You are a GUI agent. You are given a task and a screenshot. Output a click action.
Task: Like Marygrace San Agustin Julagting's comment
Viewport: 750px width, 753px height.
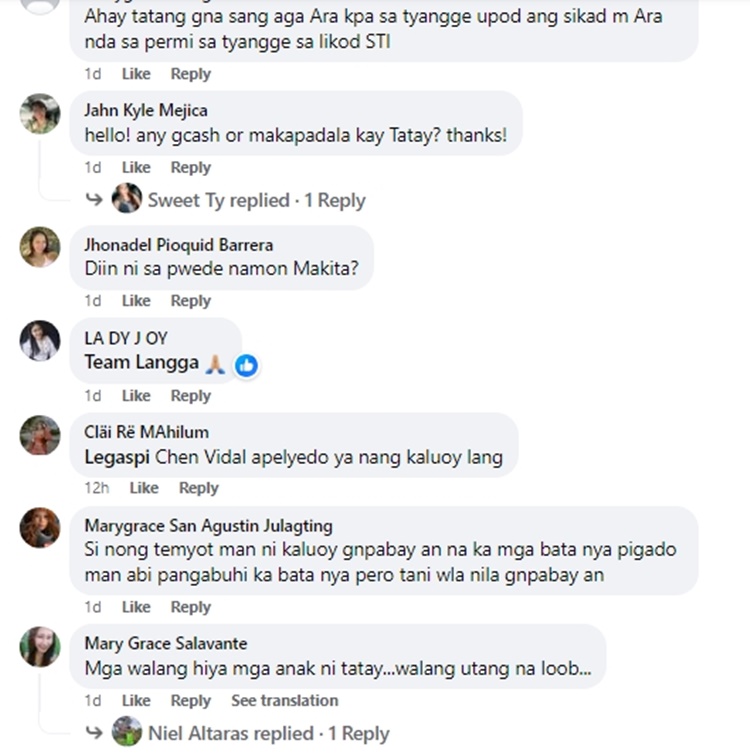click(136, 606)
